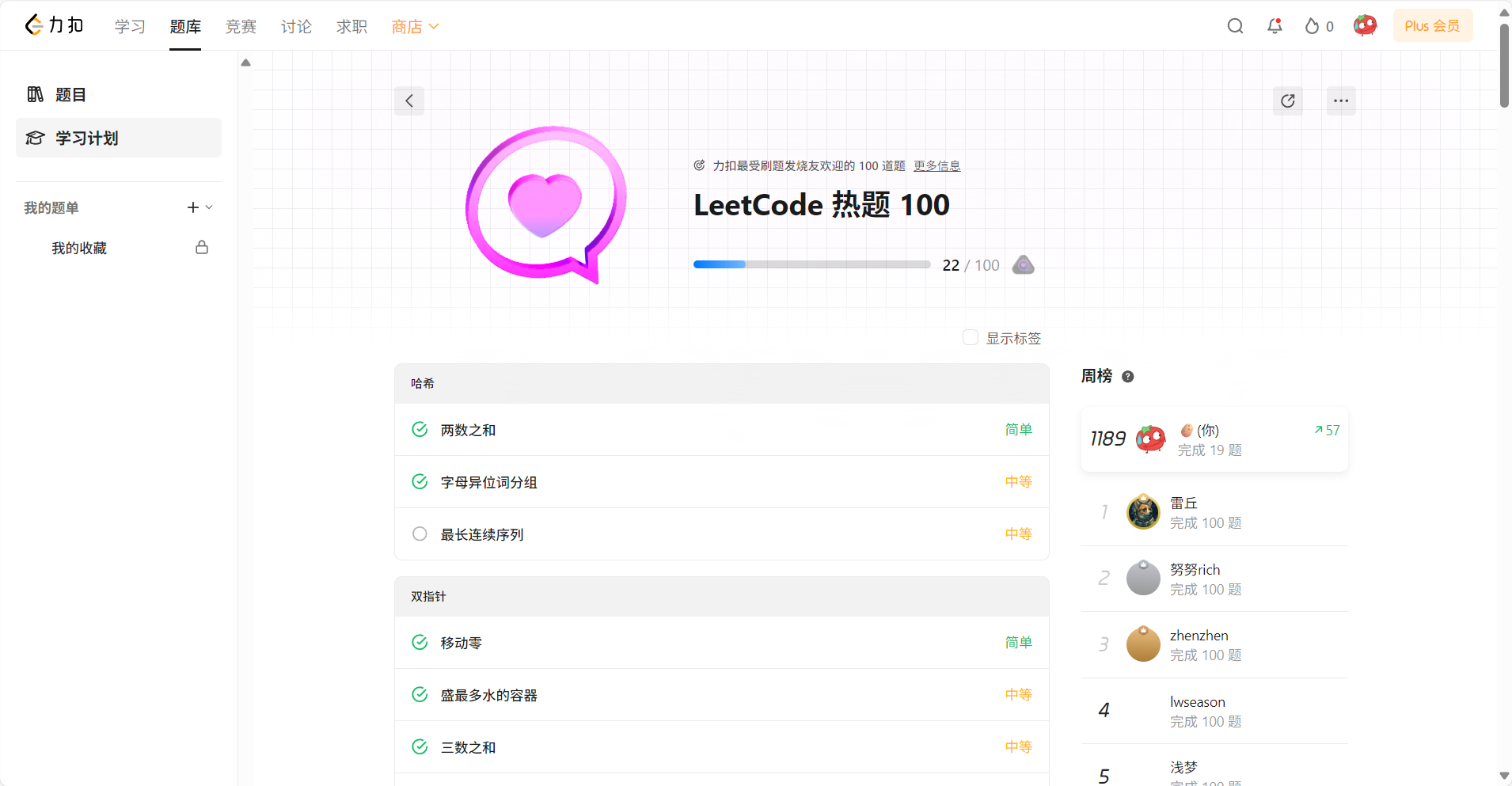Open the 更多信息 link
Screen dimensions: 1512x786
(936, 166)
